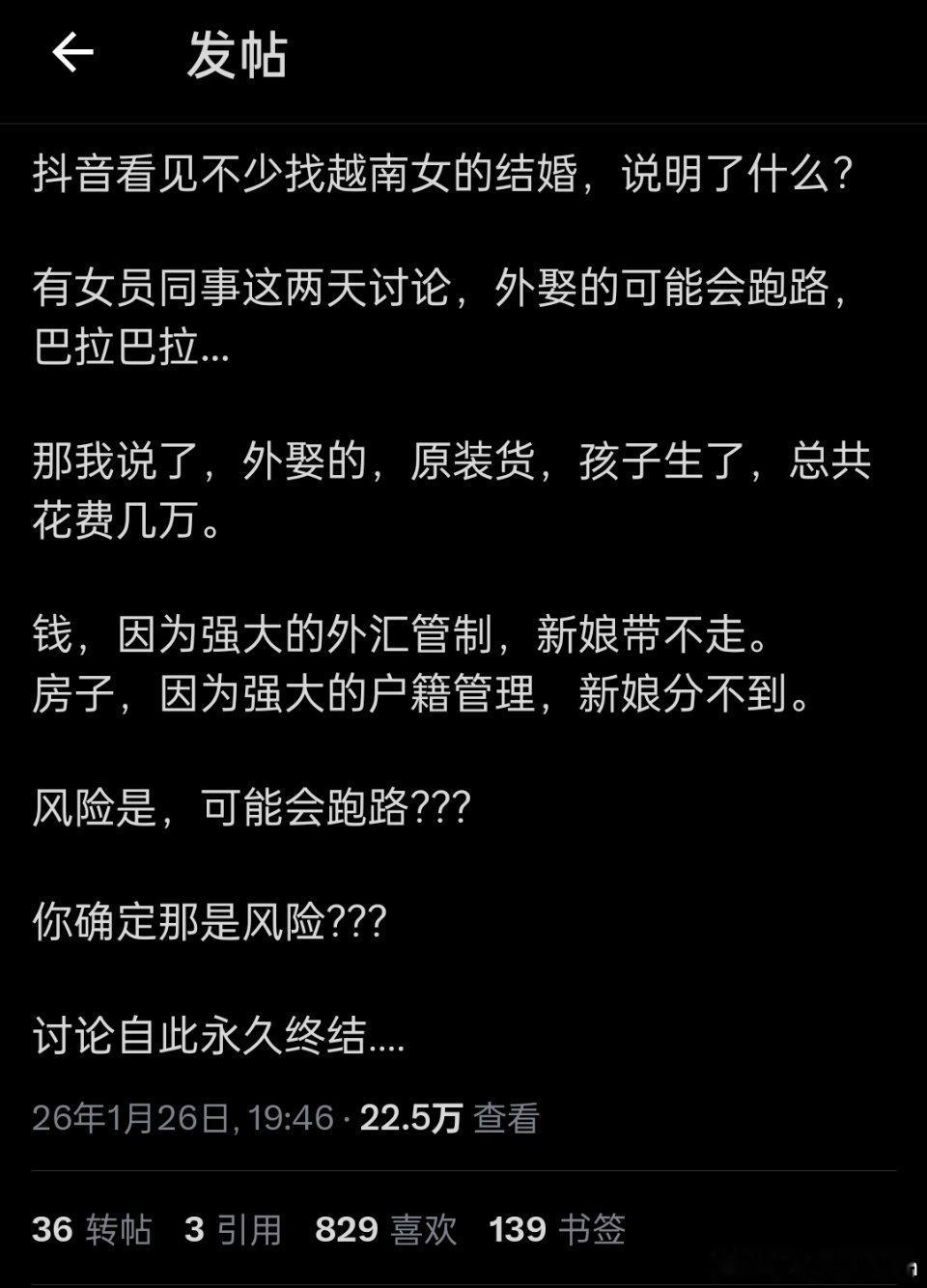Tap the 发帖 header title
Image resolution: width=927 pixels, height=1288 pixels.
(x=235, y=55)
